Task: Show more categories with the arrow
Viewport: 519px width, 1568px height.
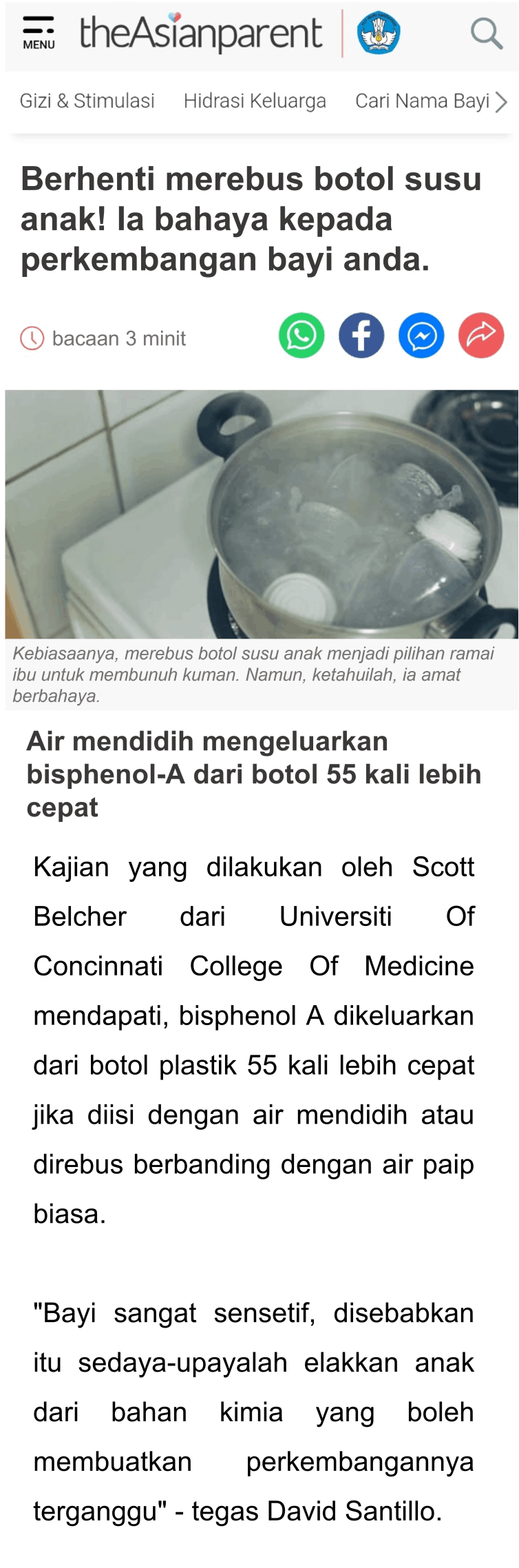Action: click(x=502, y=102)
